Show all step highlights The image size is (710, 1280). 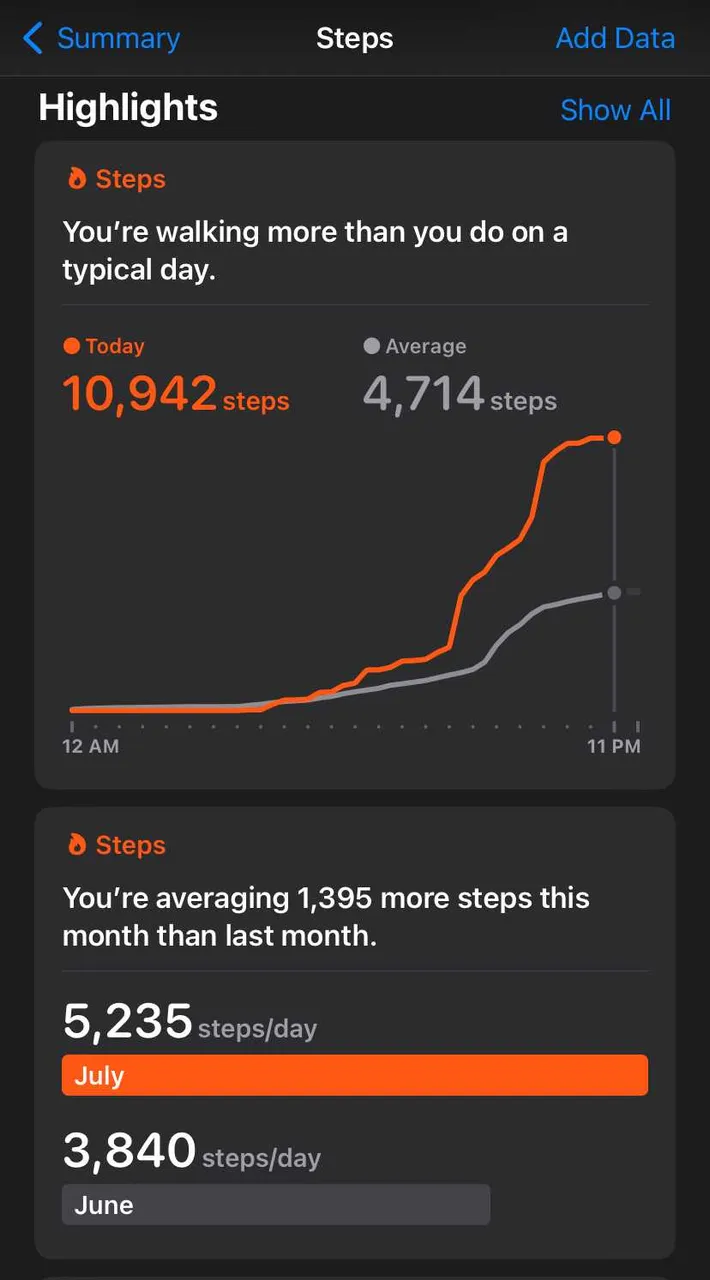coord(614,110)
